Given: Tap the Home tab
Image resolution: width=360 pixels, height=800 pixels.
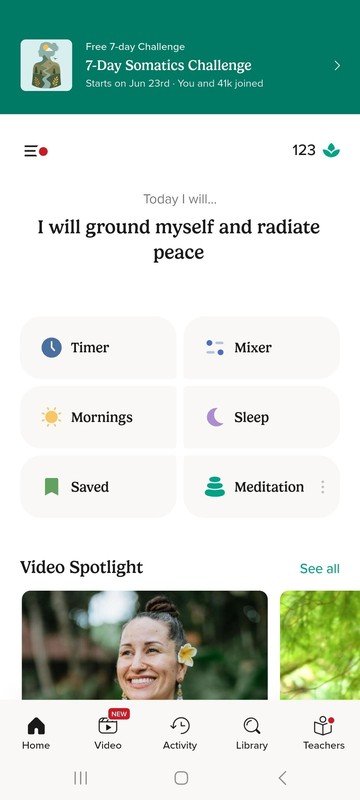Looking at the screenshot, I should coord(36,733).
